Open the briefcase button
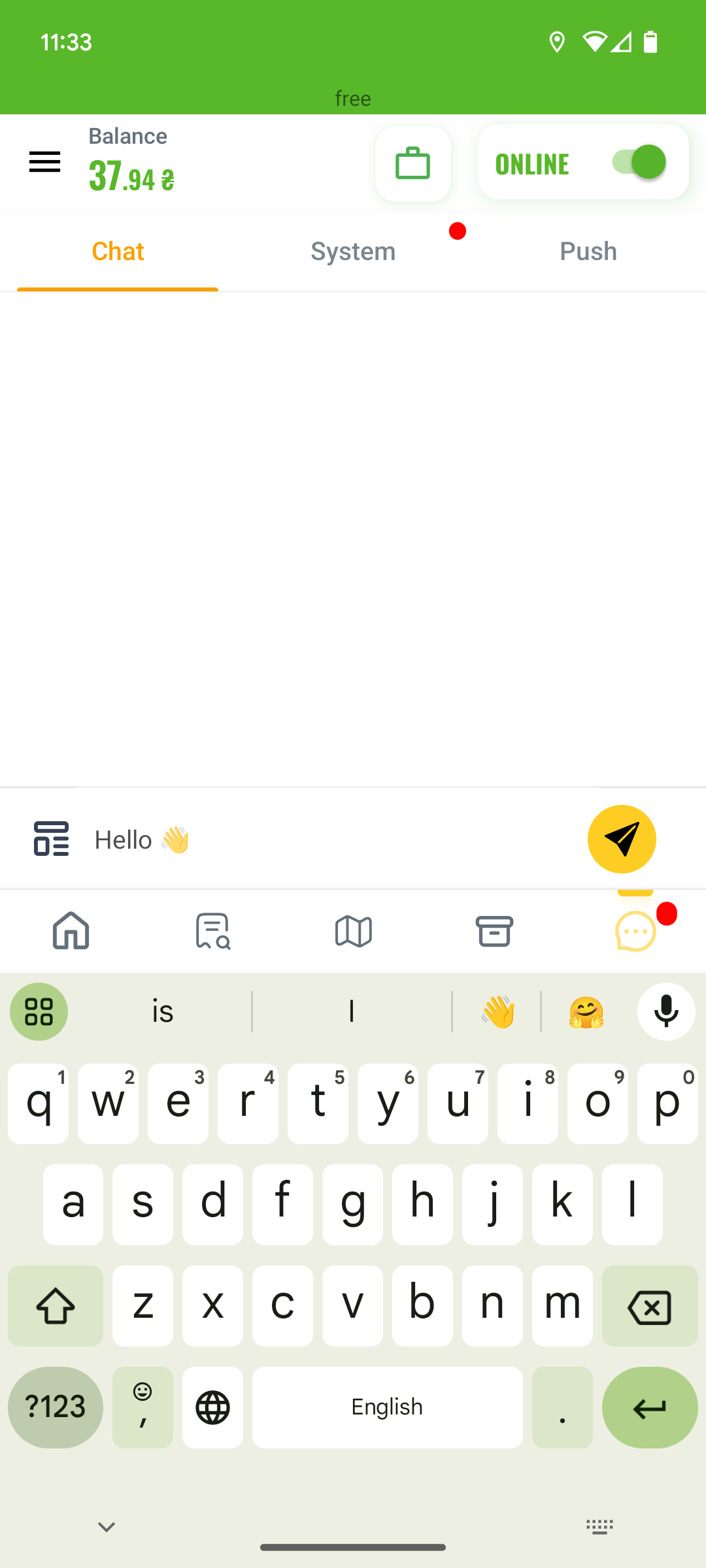This screenshot has height=1568, width=706. 413,163
